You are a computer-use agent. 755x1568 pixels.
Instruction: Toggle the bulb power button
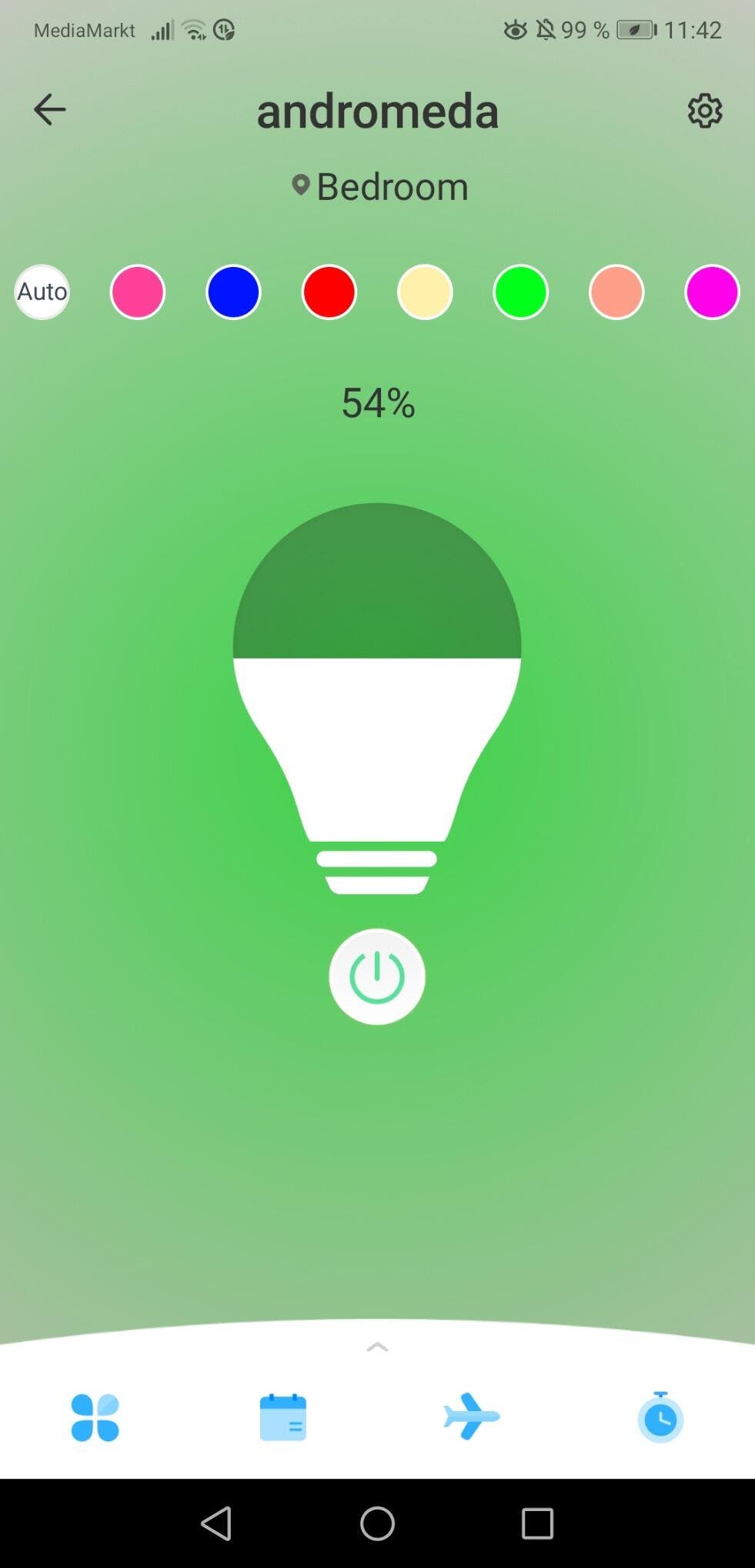pyautogui.click(x=377, y=976)
